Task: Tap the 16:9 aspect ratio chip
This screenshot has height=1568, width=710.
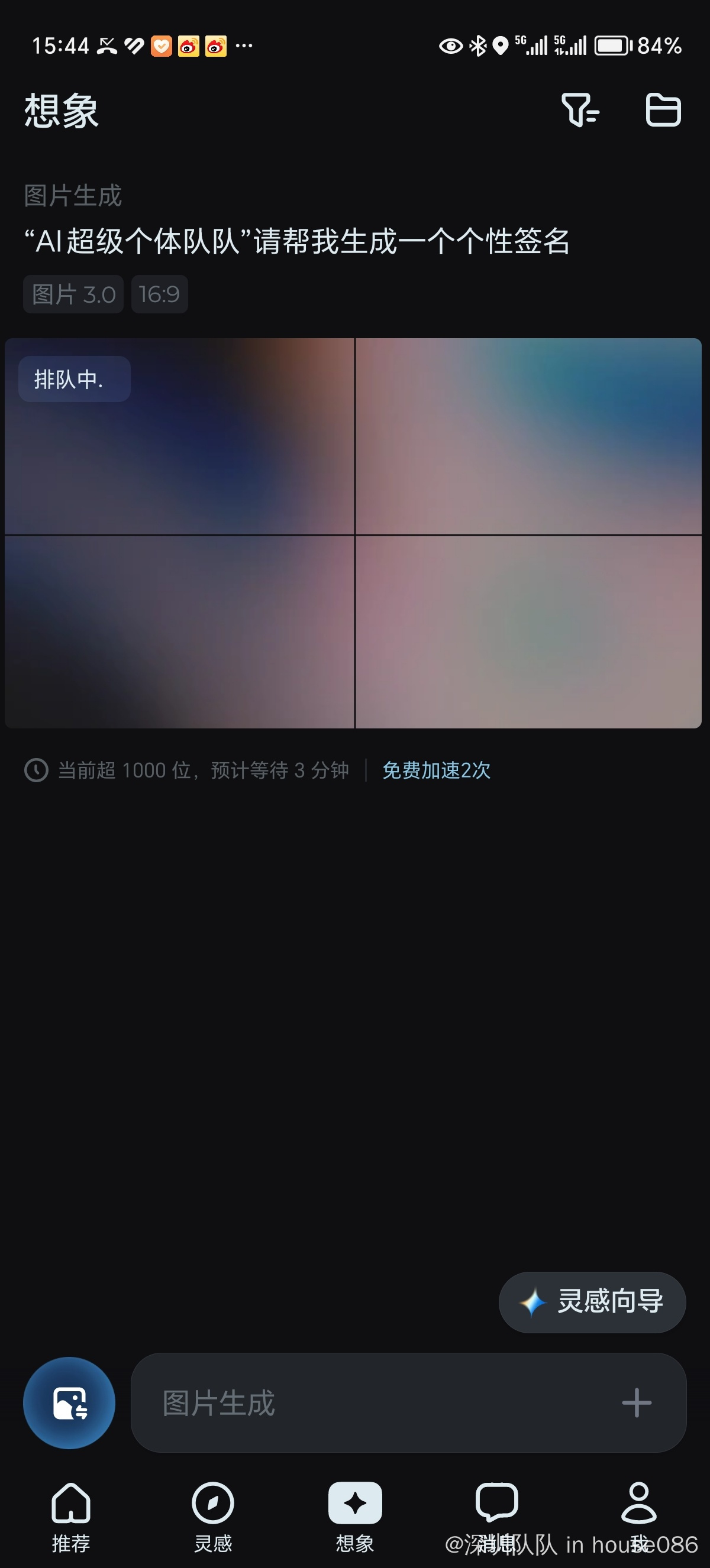Action: (160, 294)
